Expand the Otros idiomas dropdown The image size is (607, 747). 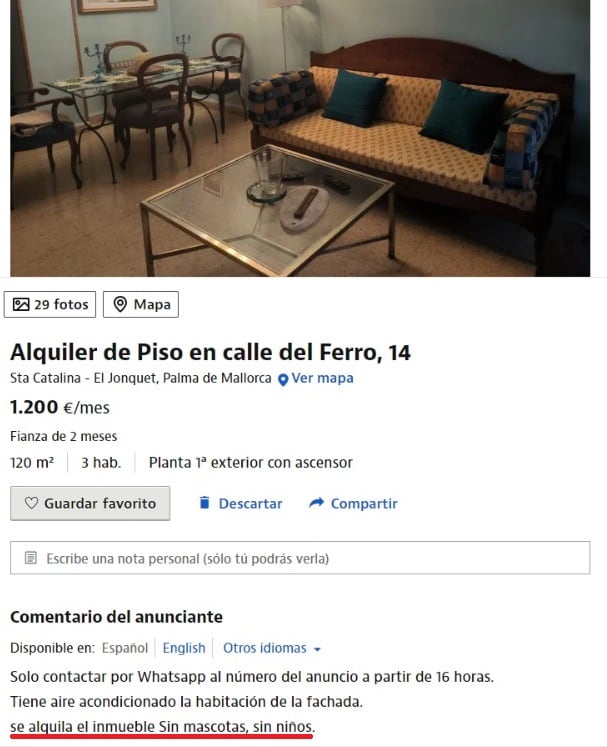(x=271, y=648)
